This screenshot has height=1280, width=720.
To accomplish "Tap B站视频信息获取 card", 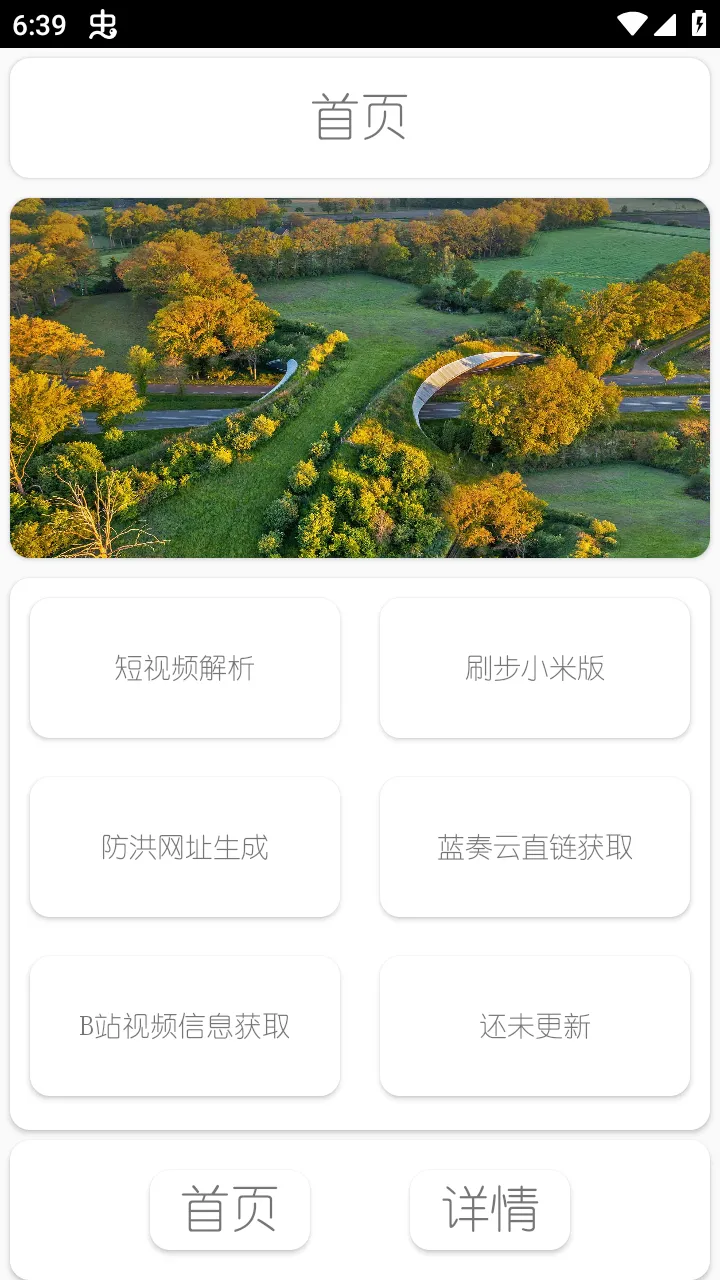I will pyautogui.click(x=185, y=1026).
